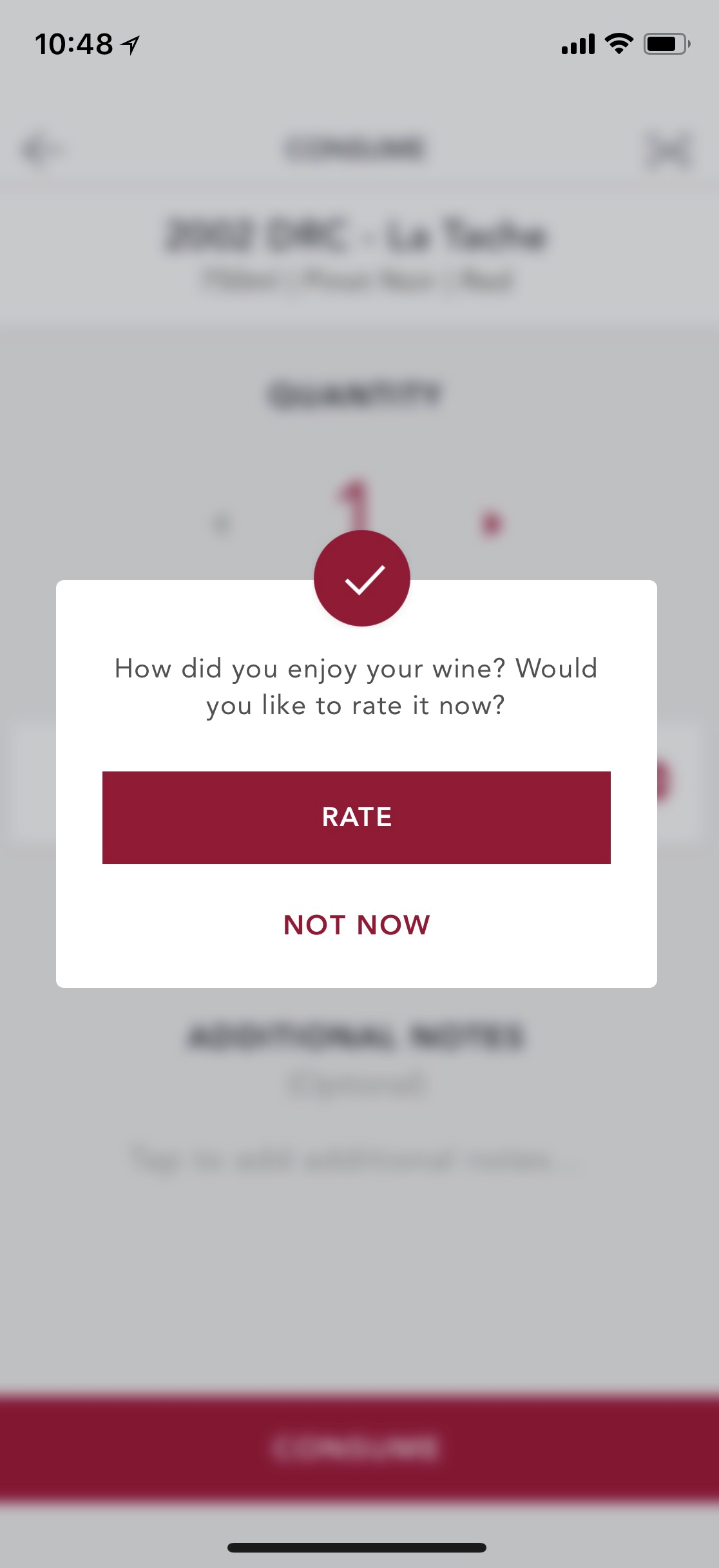Tap the RATE button

356,817
